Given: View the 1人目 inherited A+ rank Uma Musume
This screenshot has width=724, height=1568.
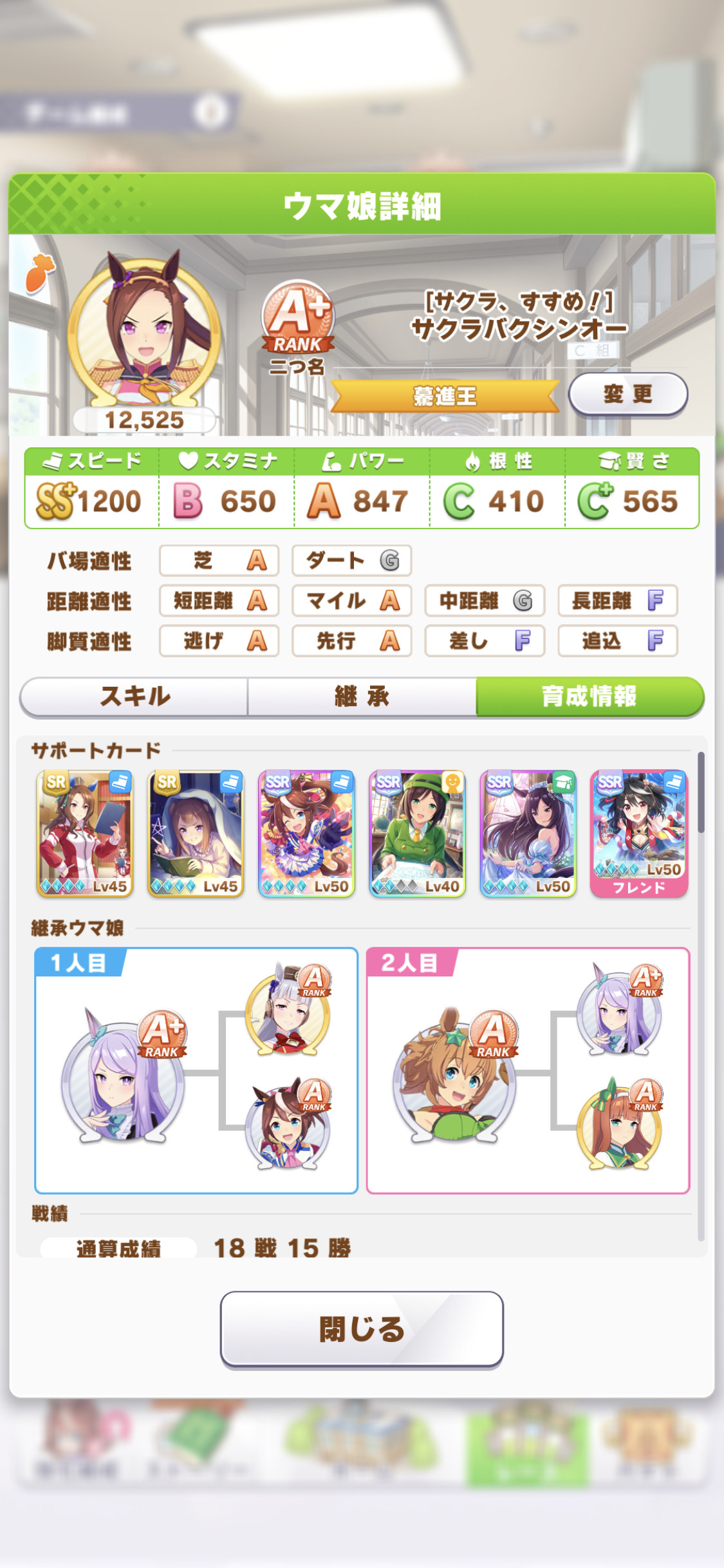Looking at the screenshot, I should pyautogui.click(x=122, y=1076).
